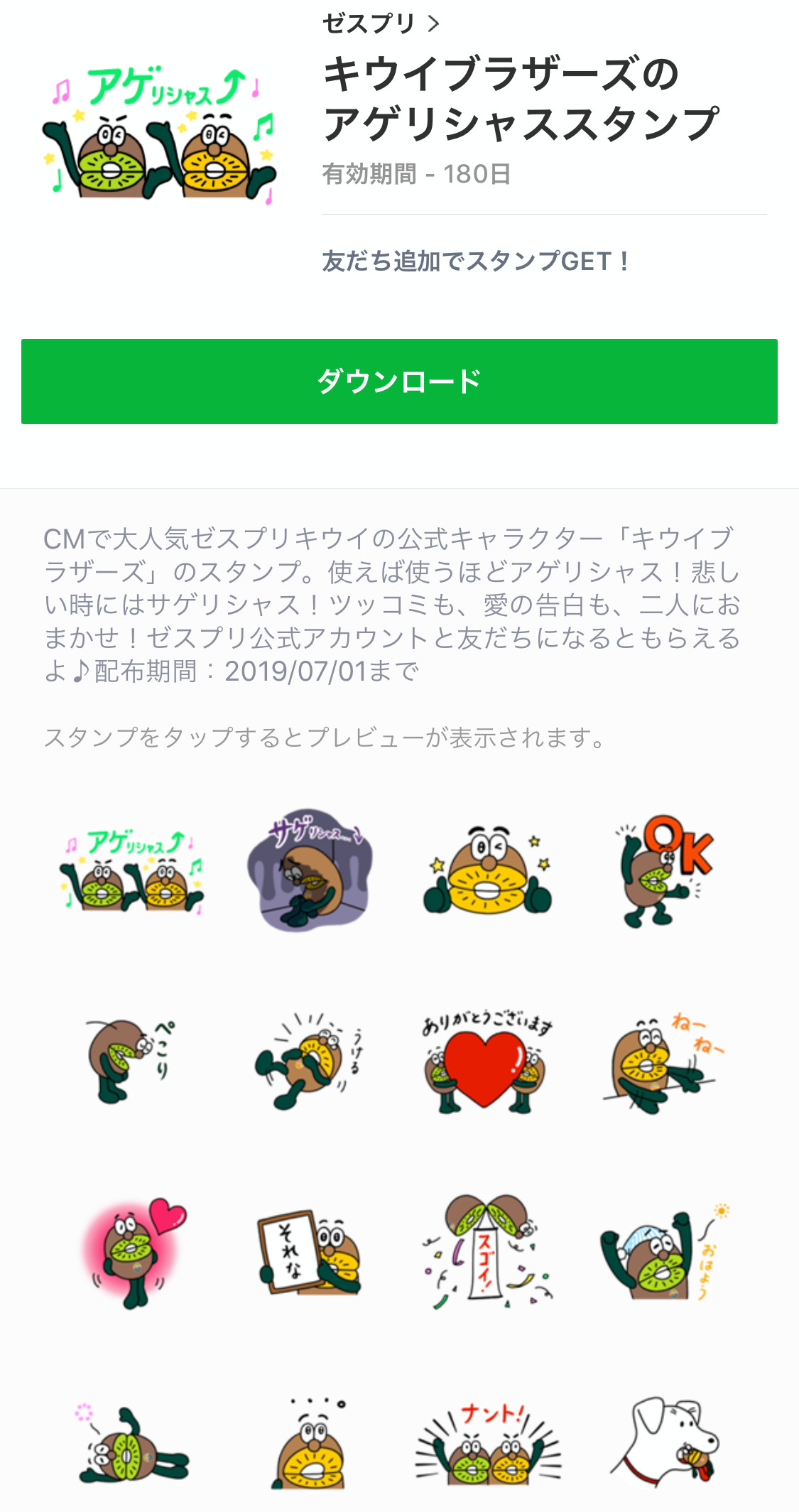The width and height of the screenshot is (799, 1512).
Task: Preview the thumbs-up gold kiwi sticker
Action: pyautogui.click(x=487, y=871)
